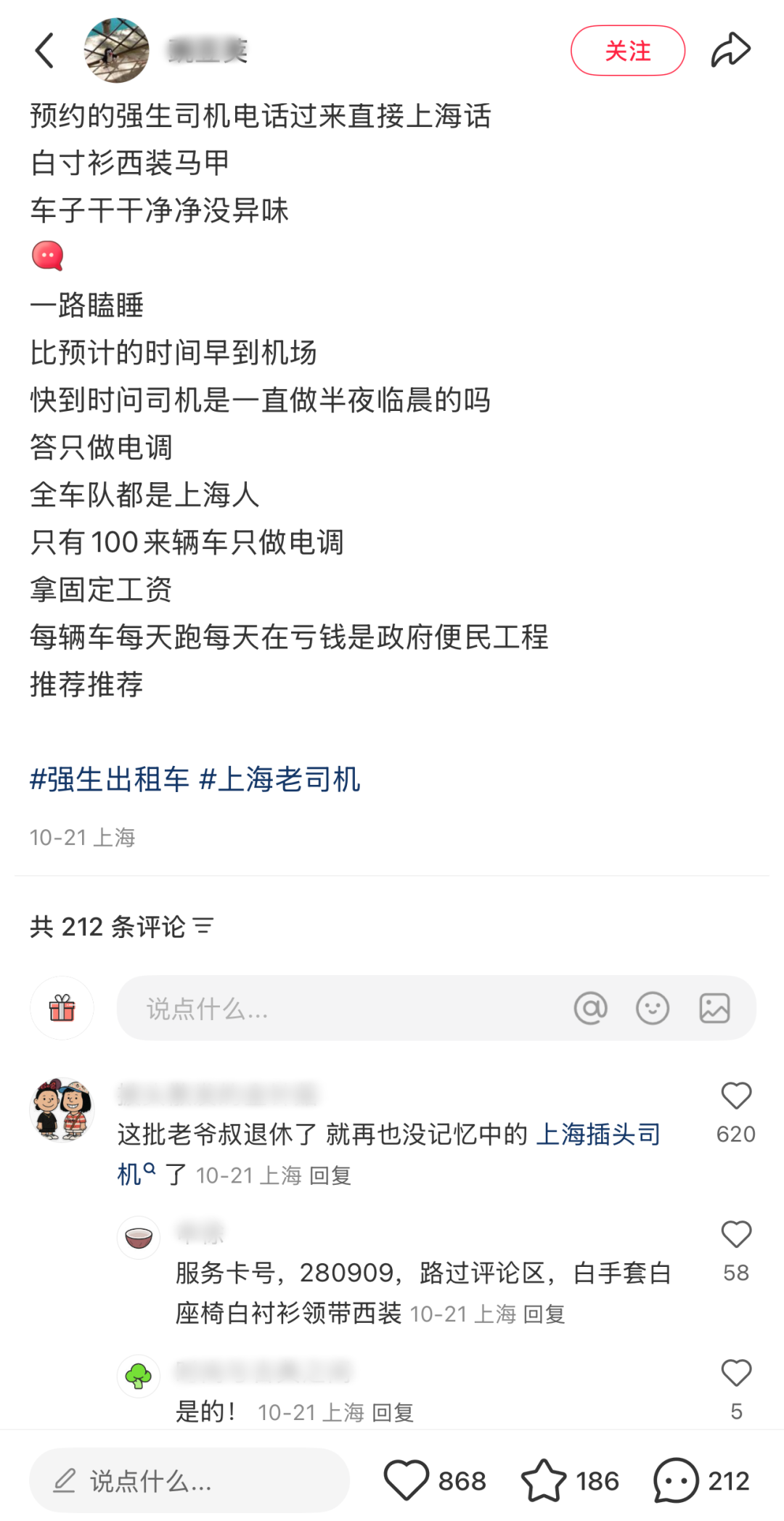Search the 上海插头司机 linked term
The width and height of the screenshot is (784, 1521).
click(x=598, y=1134)
